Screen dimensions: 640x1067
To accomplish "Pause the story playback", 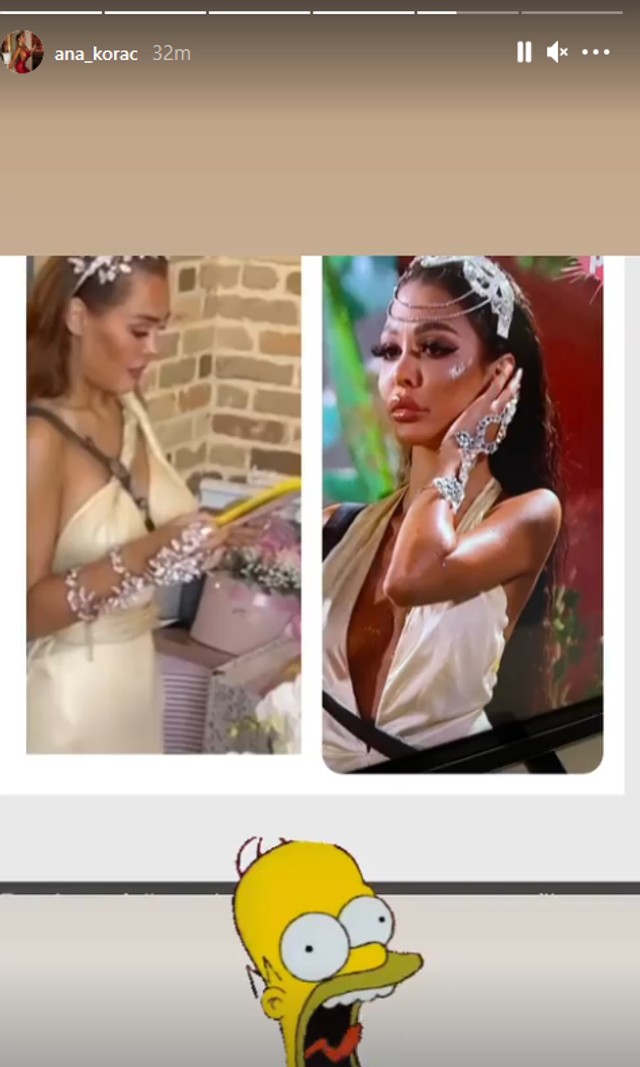I will (524, 52).
